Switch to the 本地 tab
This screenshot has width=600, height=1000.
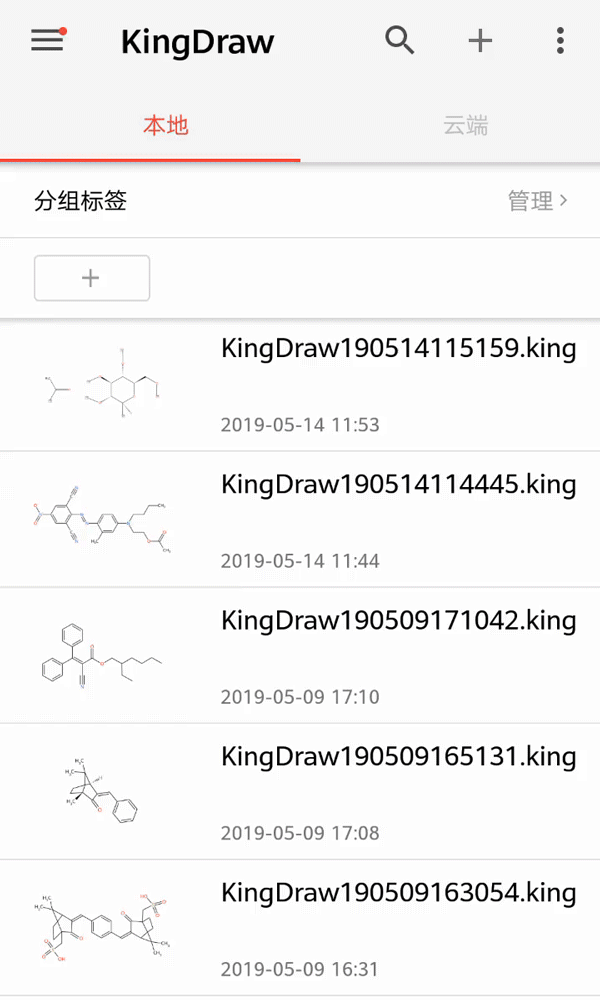click(166, 126)
